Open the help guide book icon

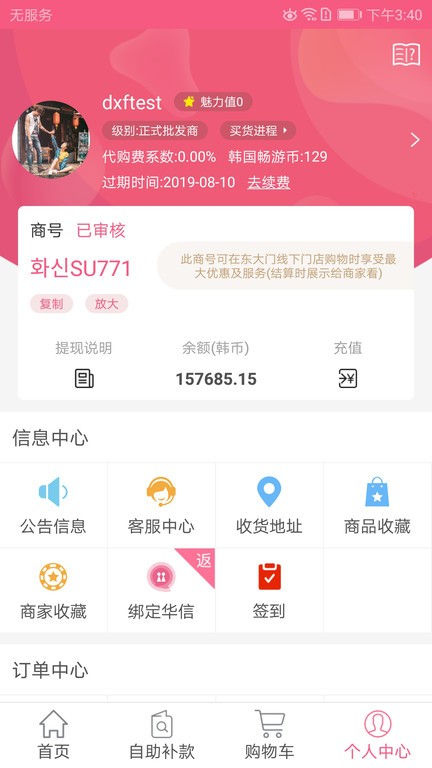click(406, 54)
